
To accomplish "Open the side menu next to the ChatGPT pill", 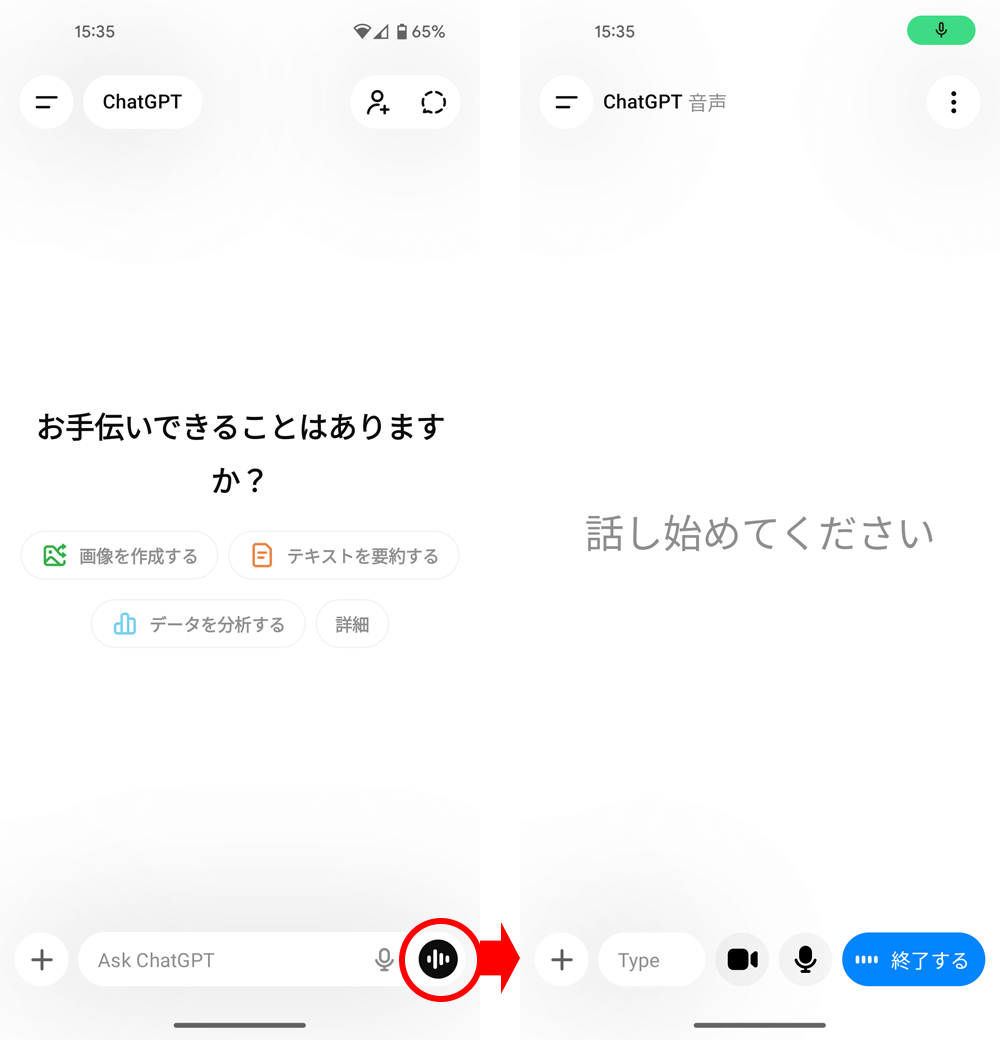I will [x=46, y=102].
